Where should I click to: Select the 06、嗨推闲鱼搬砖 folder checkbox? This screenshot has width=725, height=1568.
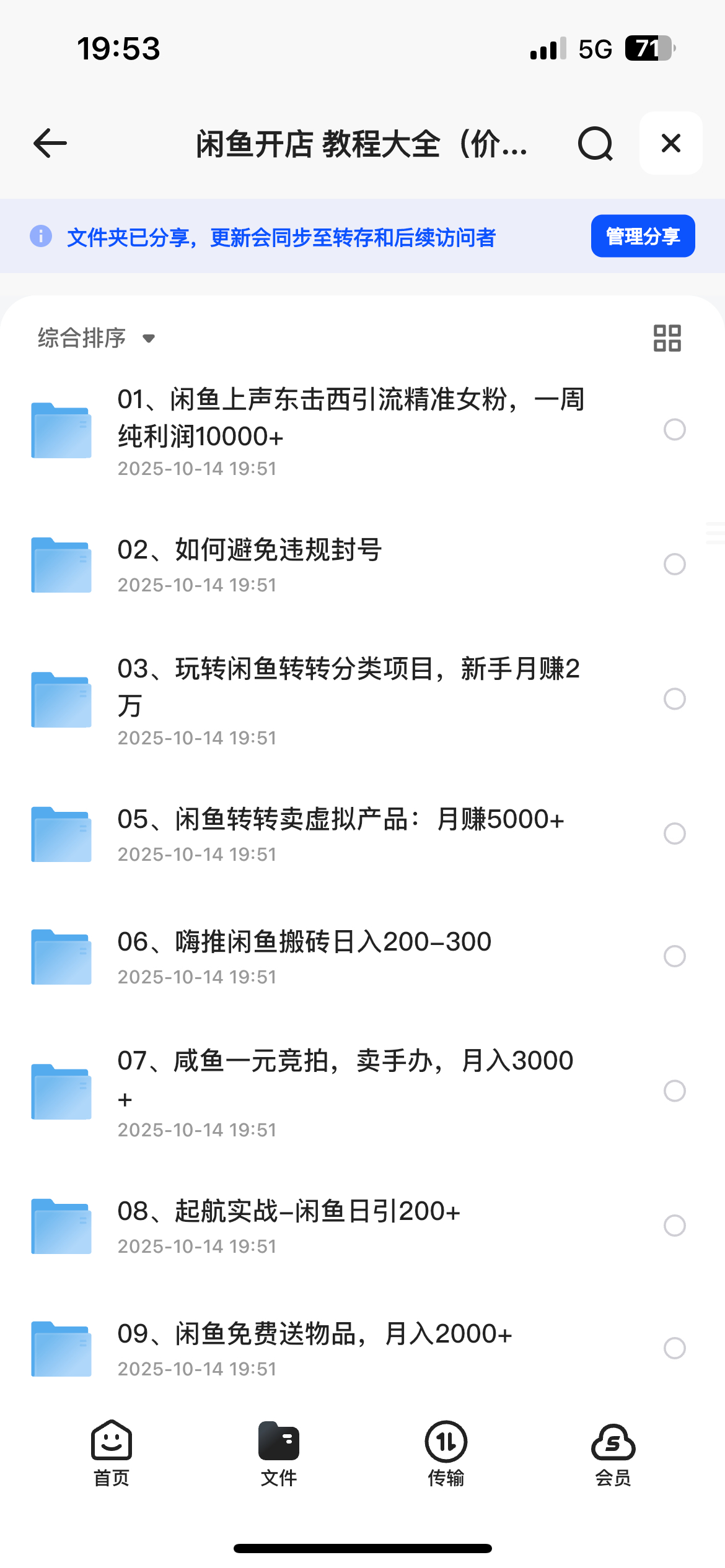pyautogui.click(x=674, y=956)
